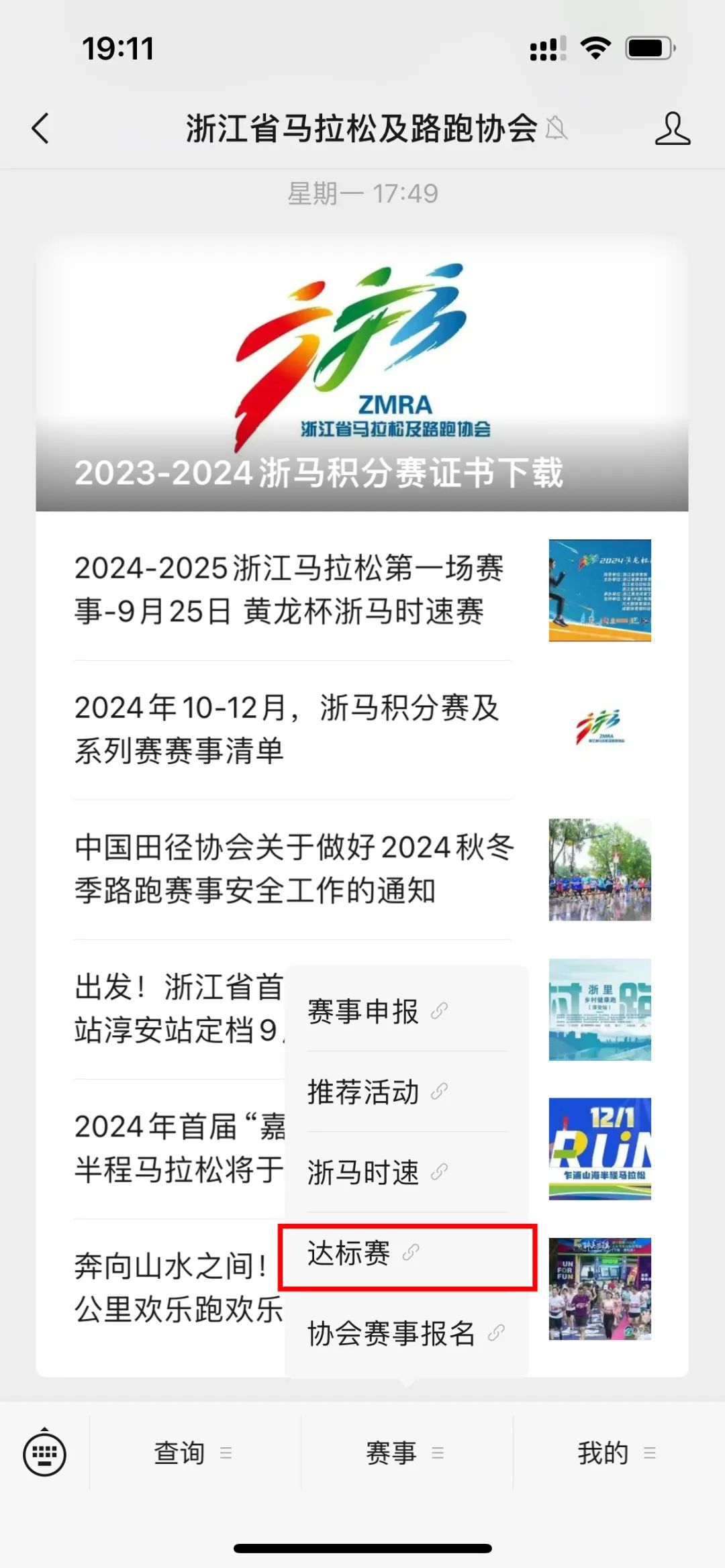
Task: Go back from the official account chat
Action: (40, 128)
